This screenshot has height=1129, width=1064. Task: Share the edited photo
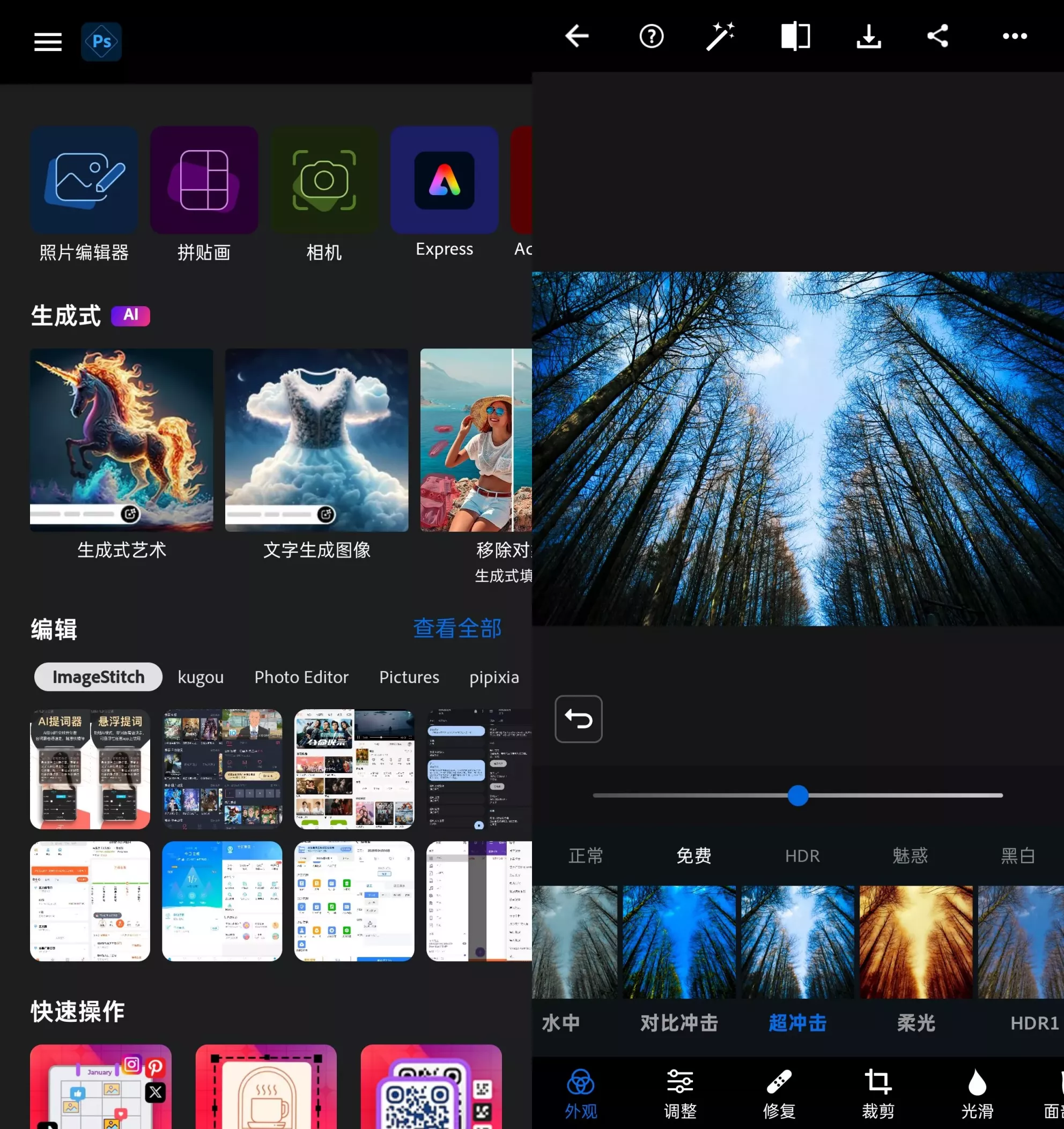tap(938, 36)
